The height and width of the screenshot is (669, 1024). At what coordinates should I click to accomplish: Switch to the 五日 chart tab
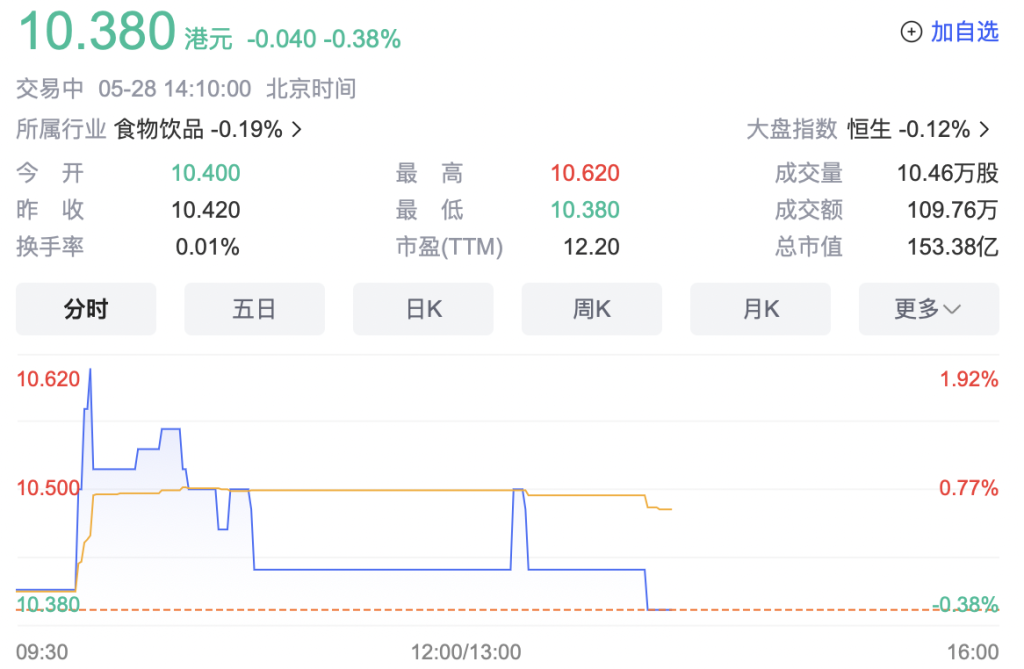tap(254, 309)
